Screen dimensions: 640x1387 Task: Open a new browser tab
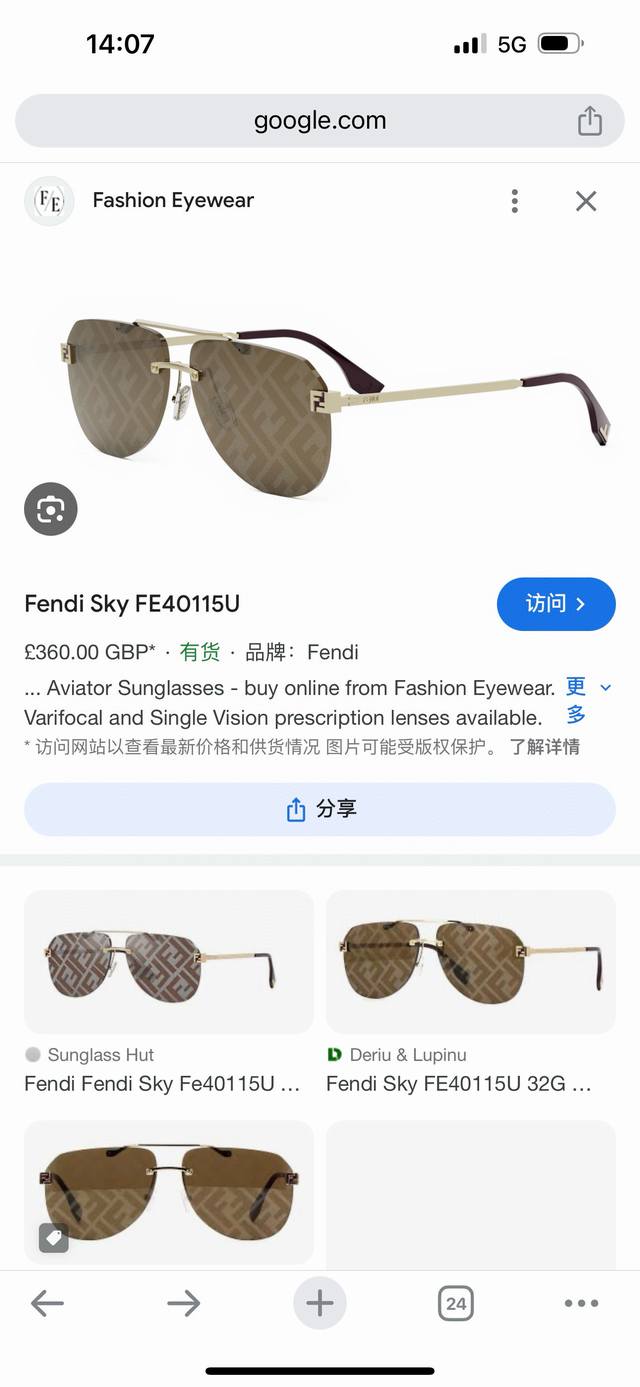[x=320, y=1303]
